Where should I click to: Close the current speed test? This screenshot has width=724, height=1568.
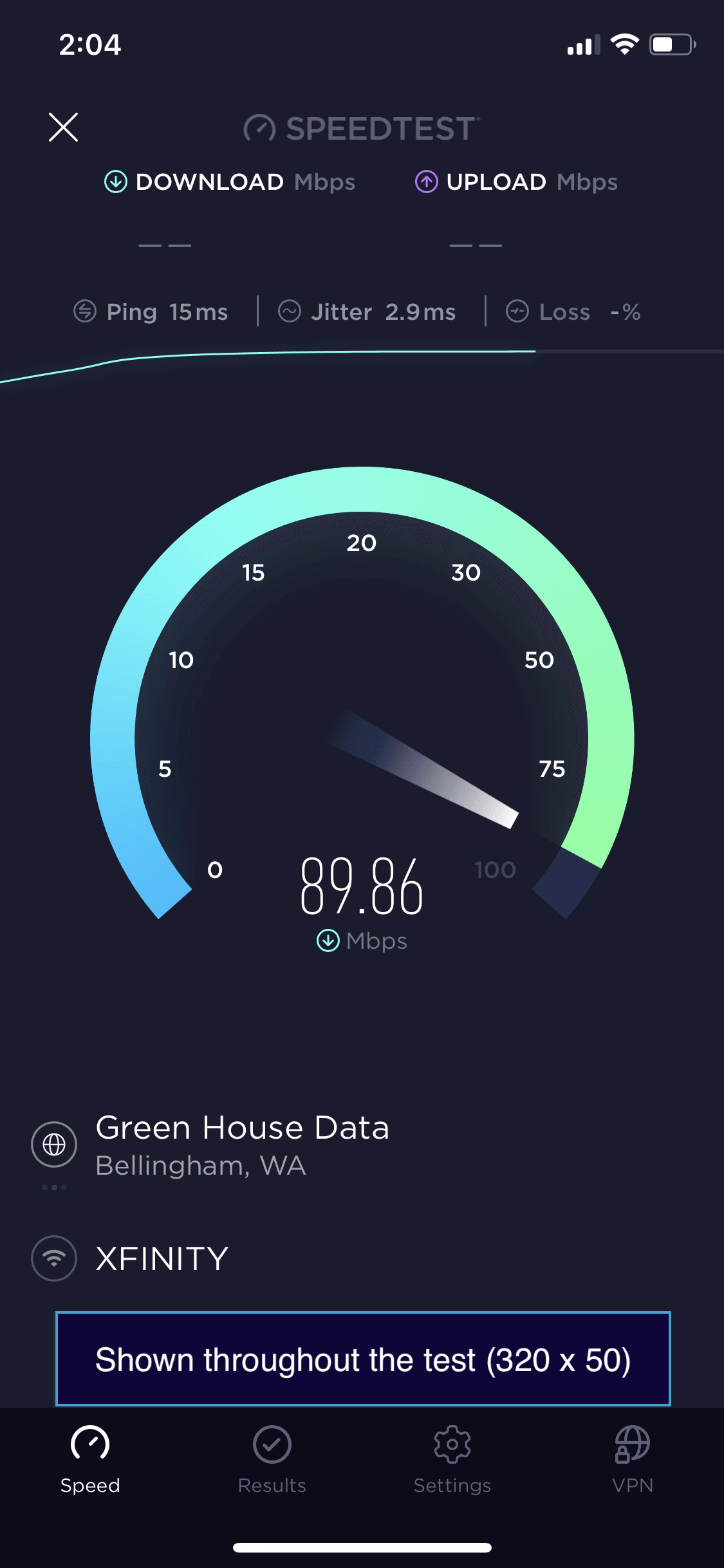point(63,127)
